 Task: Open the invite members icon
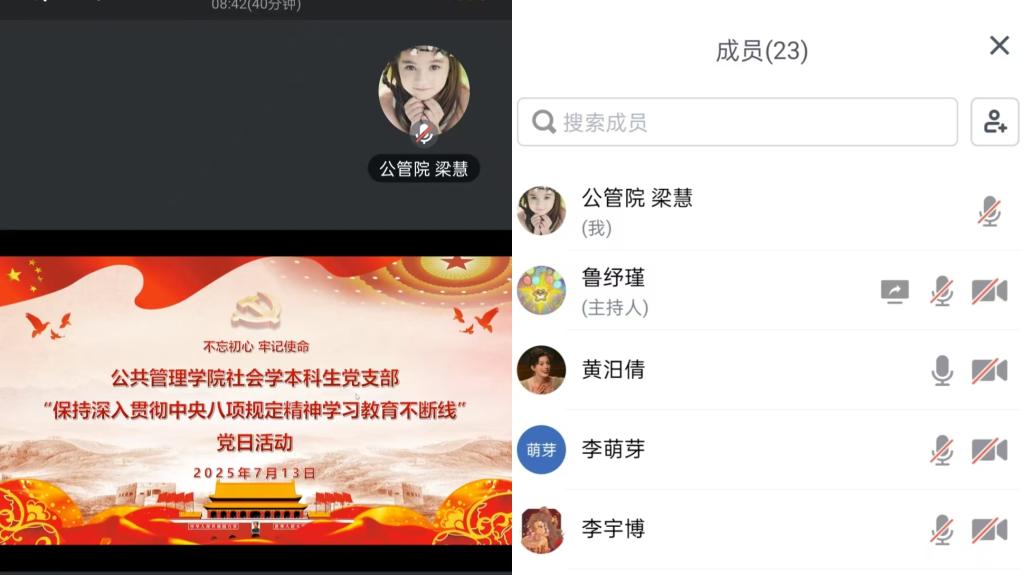click(994, 122)
